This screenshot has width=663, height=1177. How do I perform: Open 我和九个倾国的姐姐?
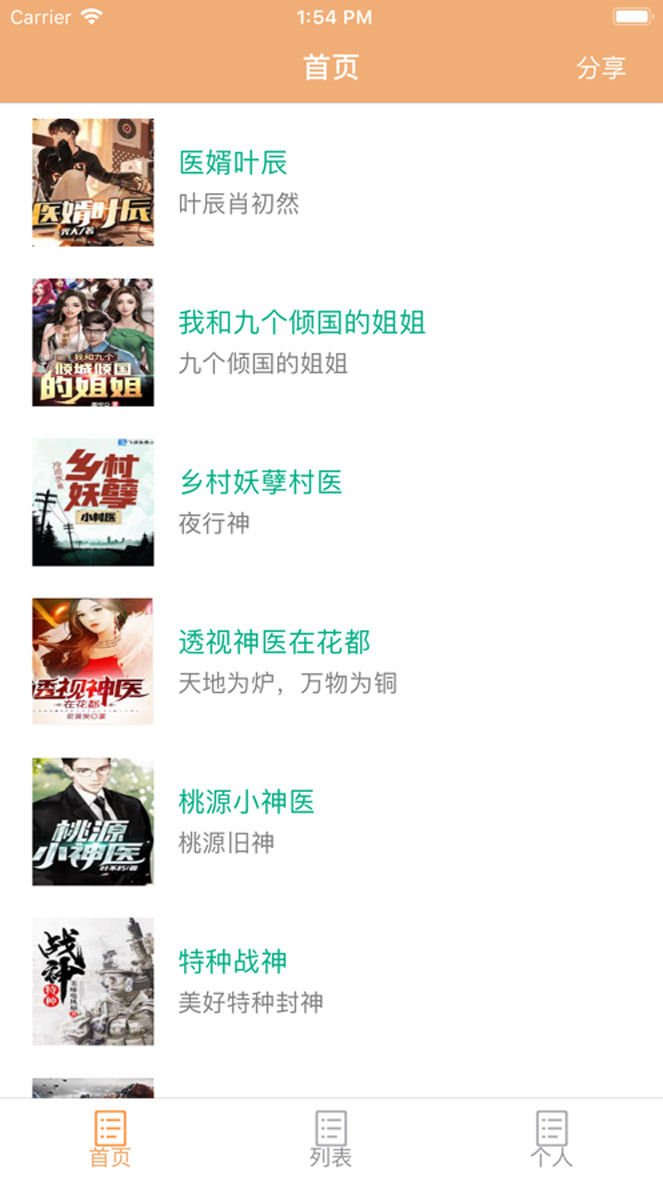click(331, 342)
